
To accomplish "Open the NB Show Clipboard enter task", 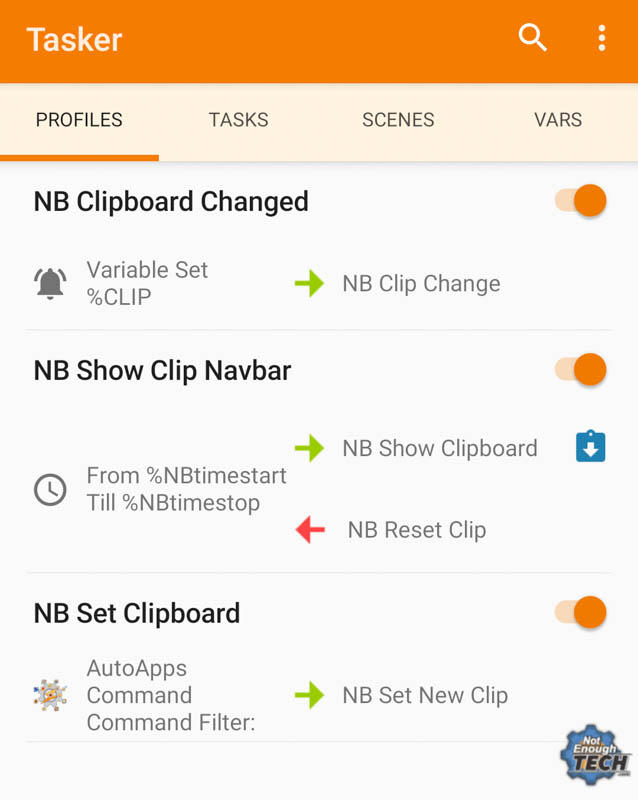I will tap(440, 448).
